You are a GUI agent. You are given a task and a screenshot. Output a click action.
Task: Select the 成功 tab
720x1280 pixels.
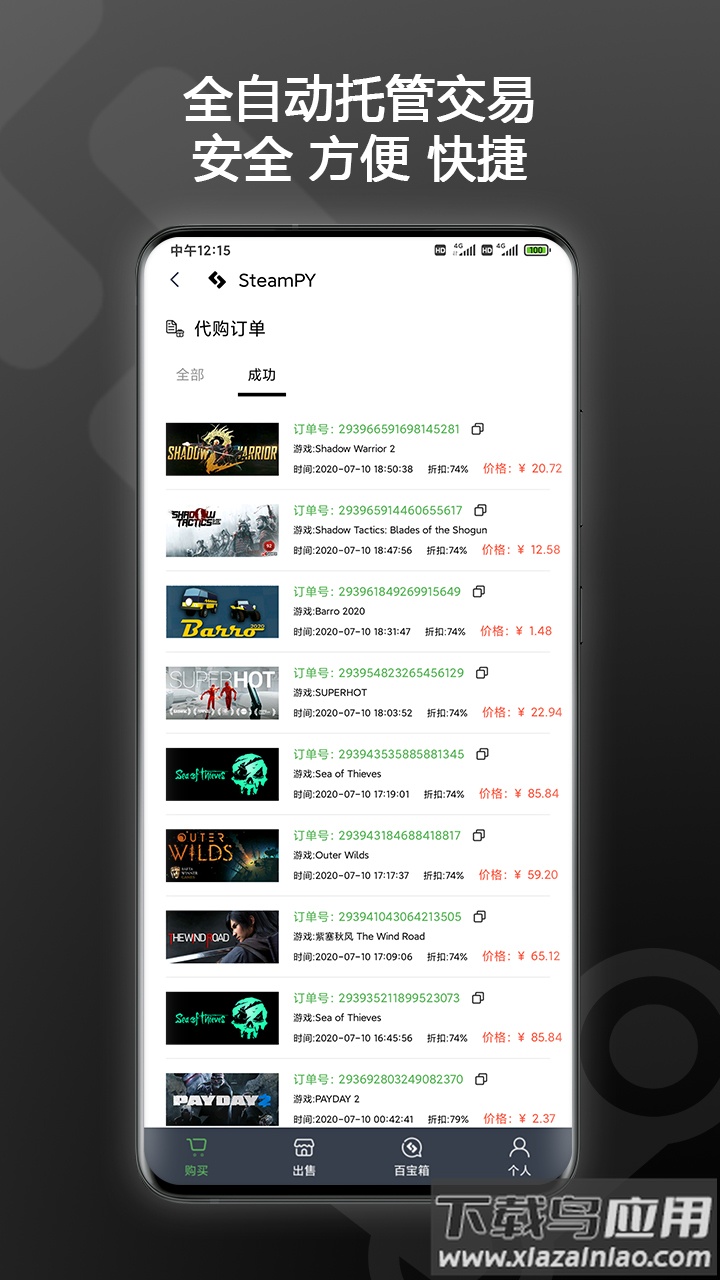(x=260, y=375)
